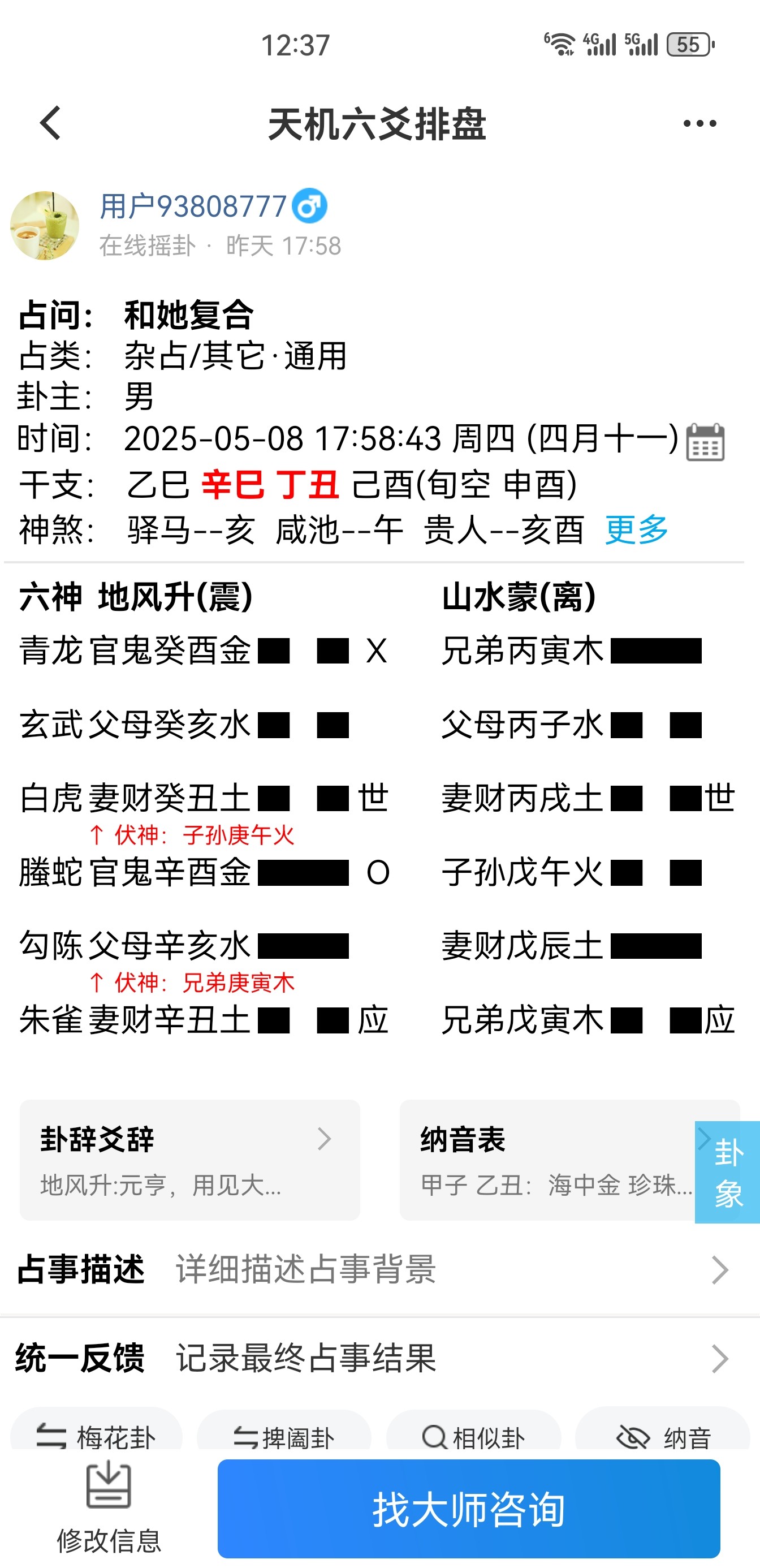Open the 纳音表 card

pos(546,1159)
